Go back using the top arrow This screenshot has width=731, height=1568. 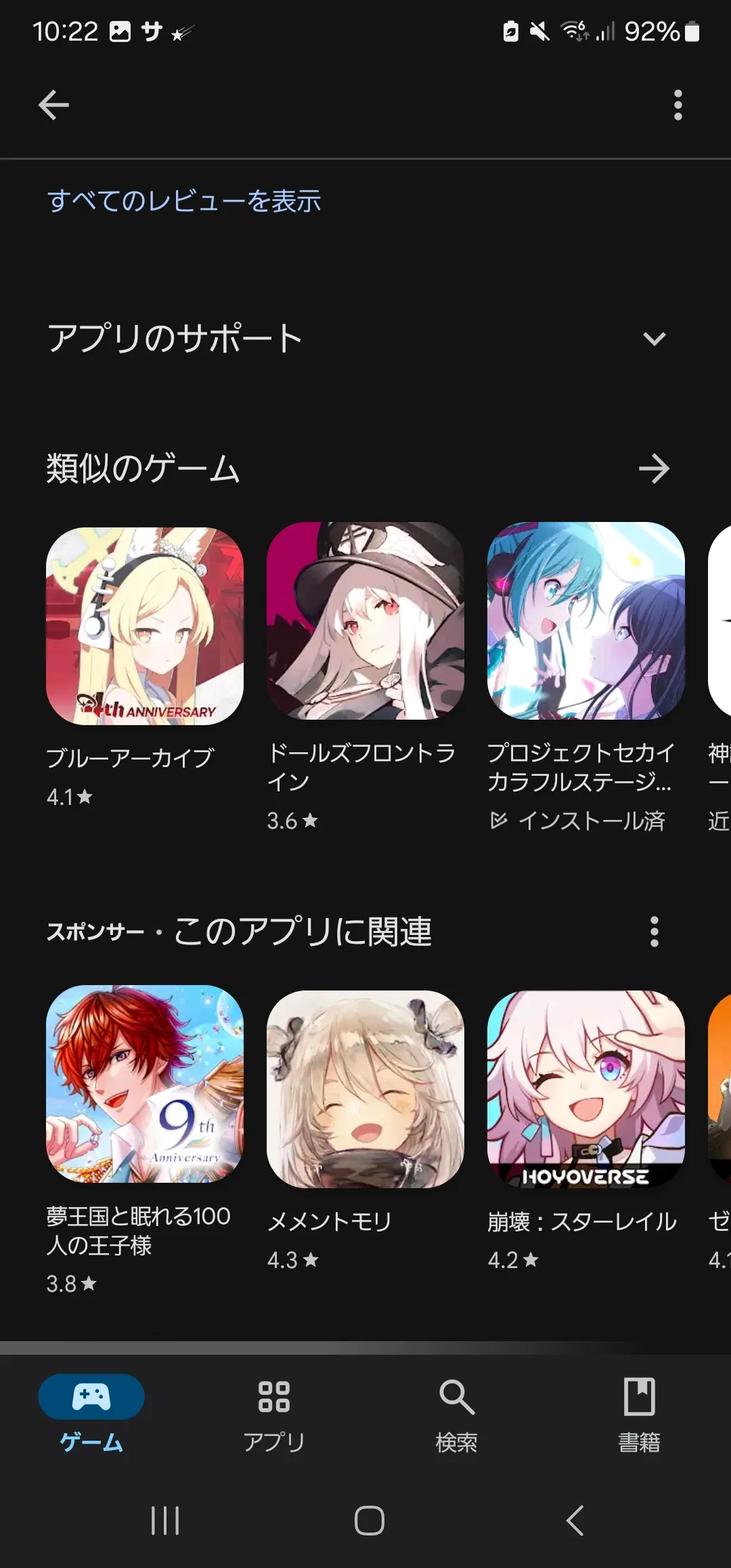53,105
